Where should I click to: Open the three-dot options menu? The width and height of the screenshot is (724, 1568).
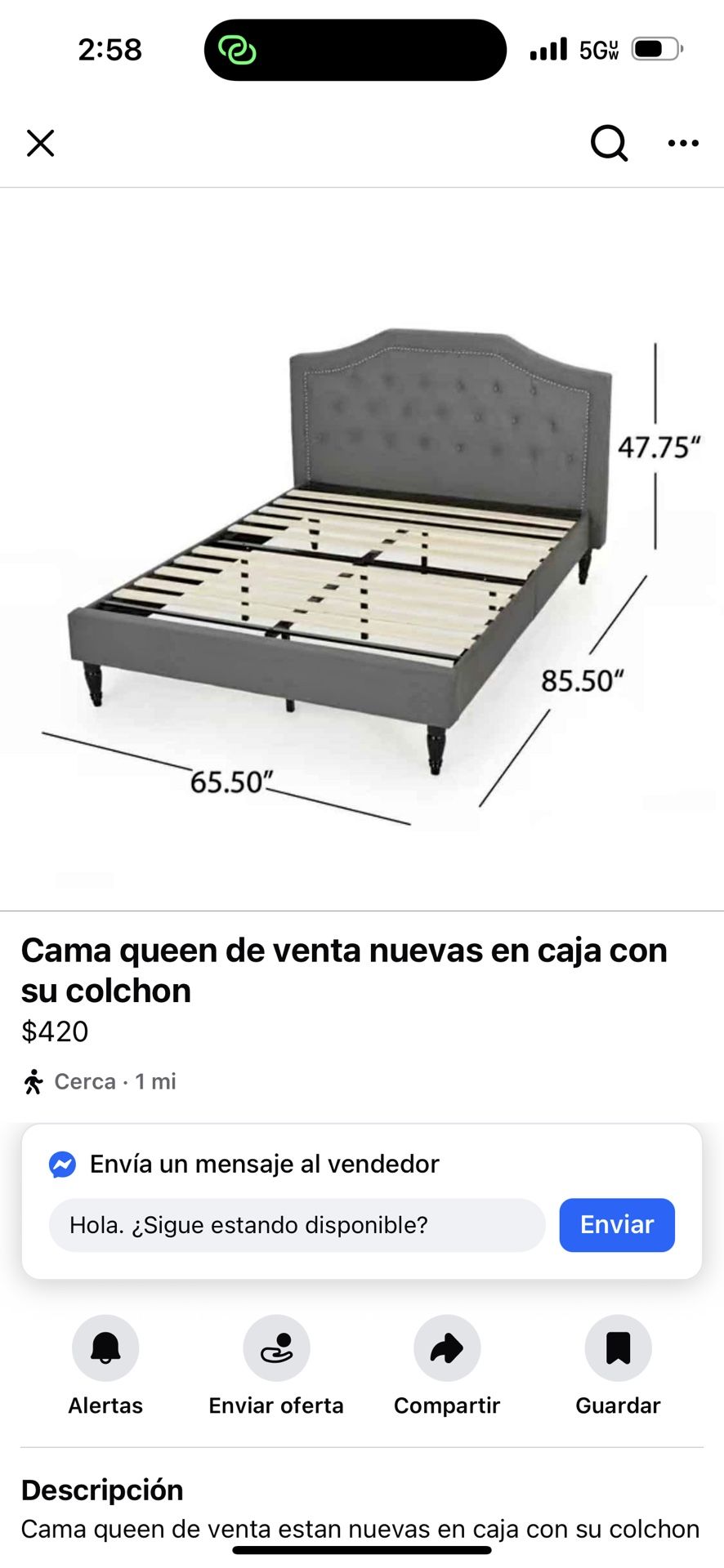click(x=682, y=143)
